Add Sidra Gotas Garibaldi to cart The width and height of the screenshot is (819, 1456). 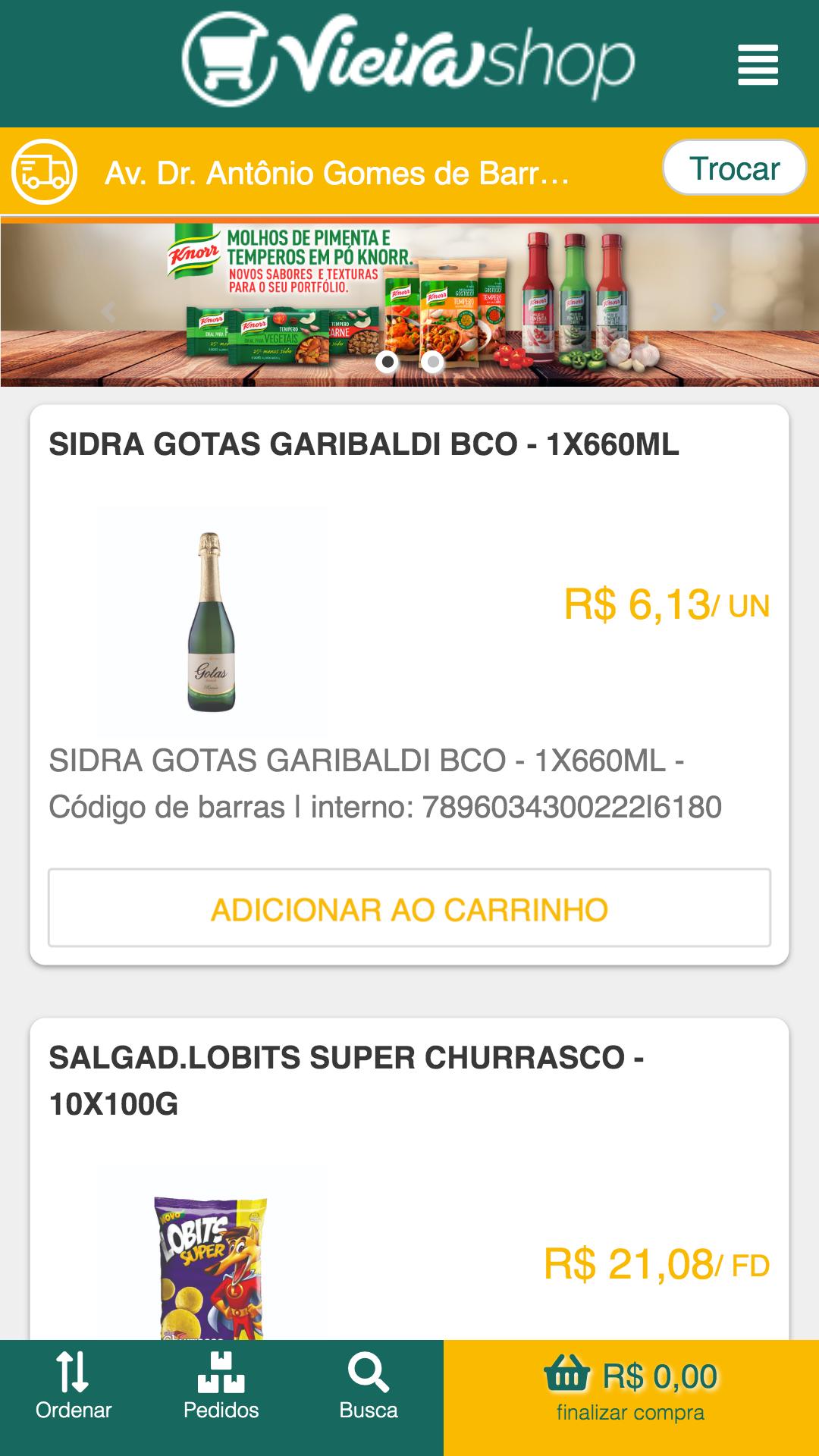tap(409, 908)
